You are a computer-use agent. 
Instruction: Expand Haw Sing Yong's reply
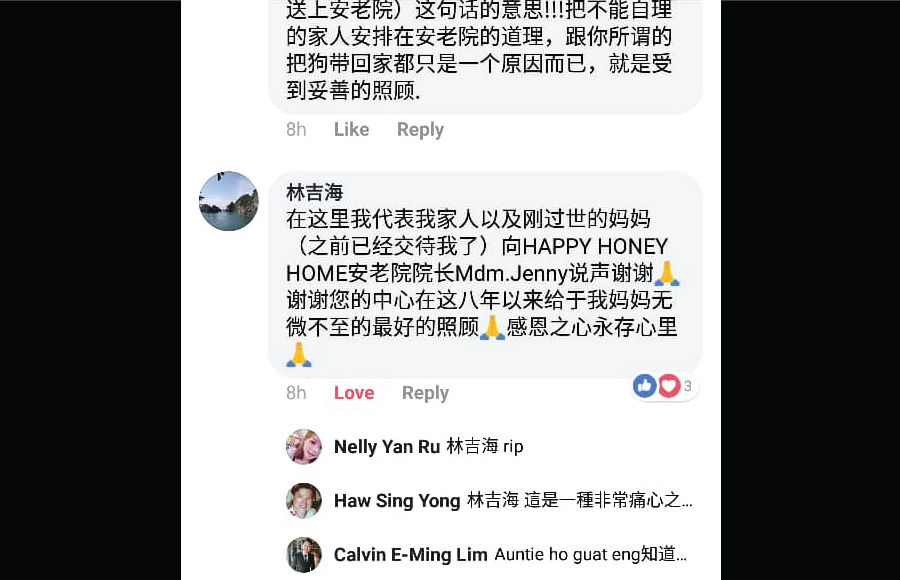580,501
